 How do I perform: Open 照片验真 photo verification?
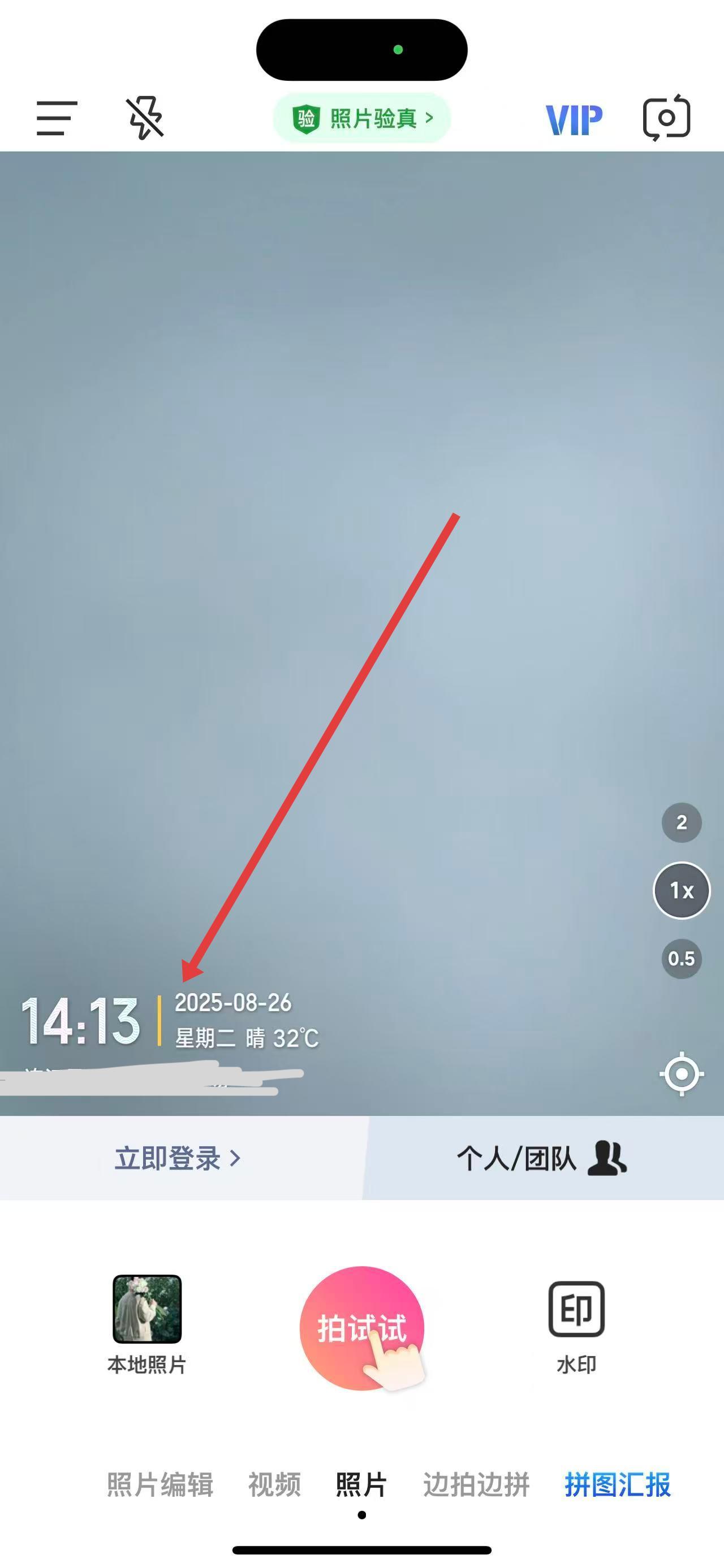click(361, 118)
